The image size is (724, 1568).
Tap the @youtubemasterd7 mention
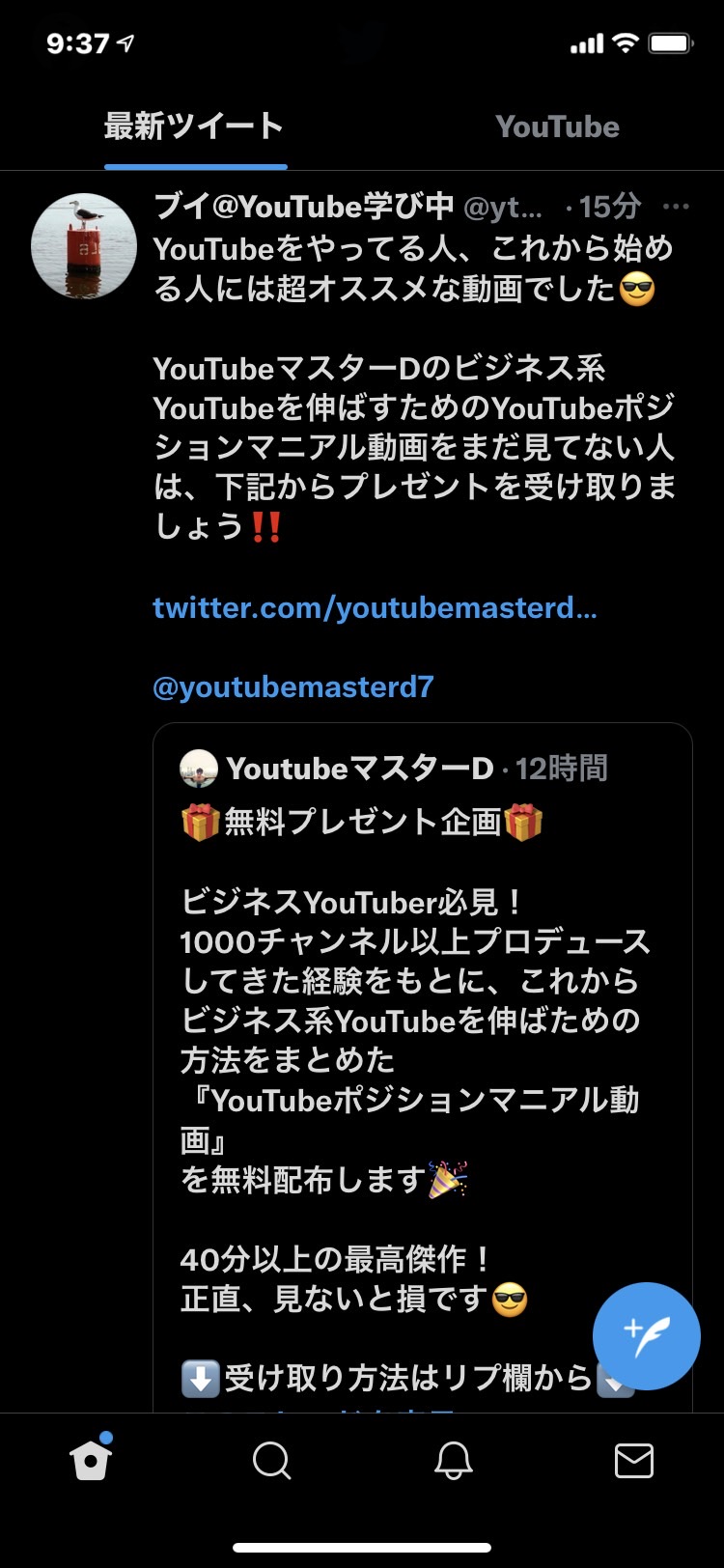click(293, 686)
